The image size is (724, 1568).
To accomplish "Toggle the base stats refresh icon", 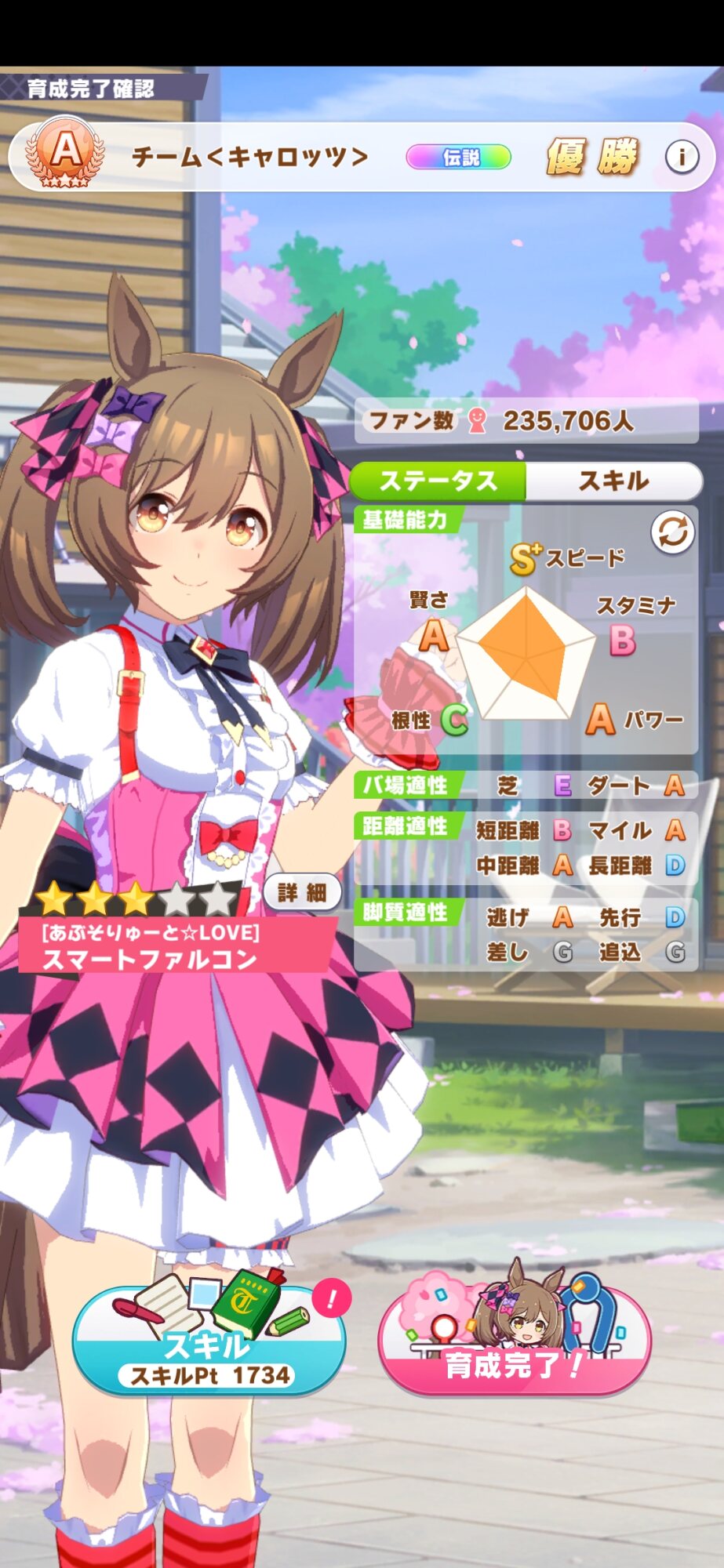I will pos(672,533).
